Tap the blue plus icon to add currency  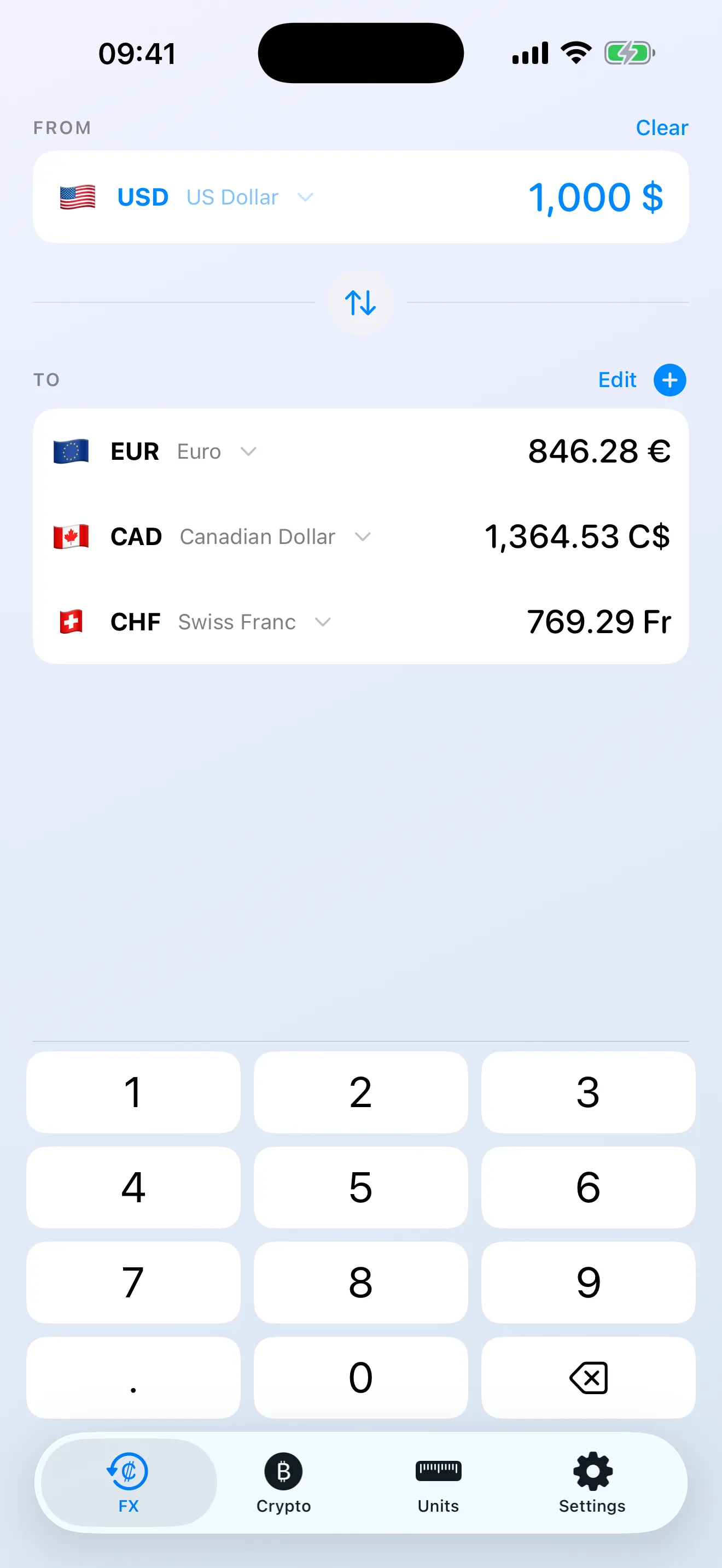tap(669, 379)
